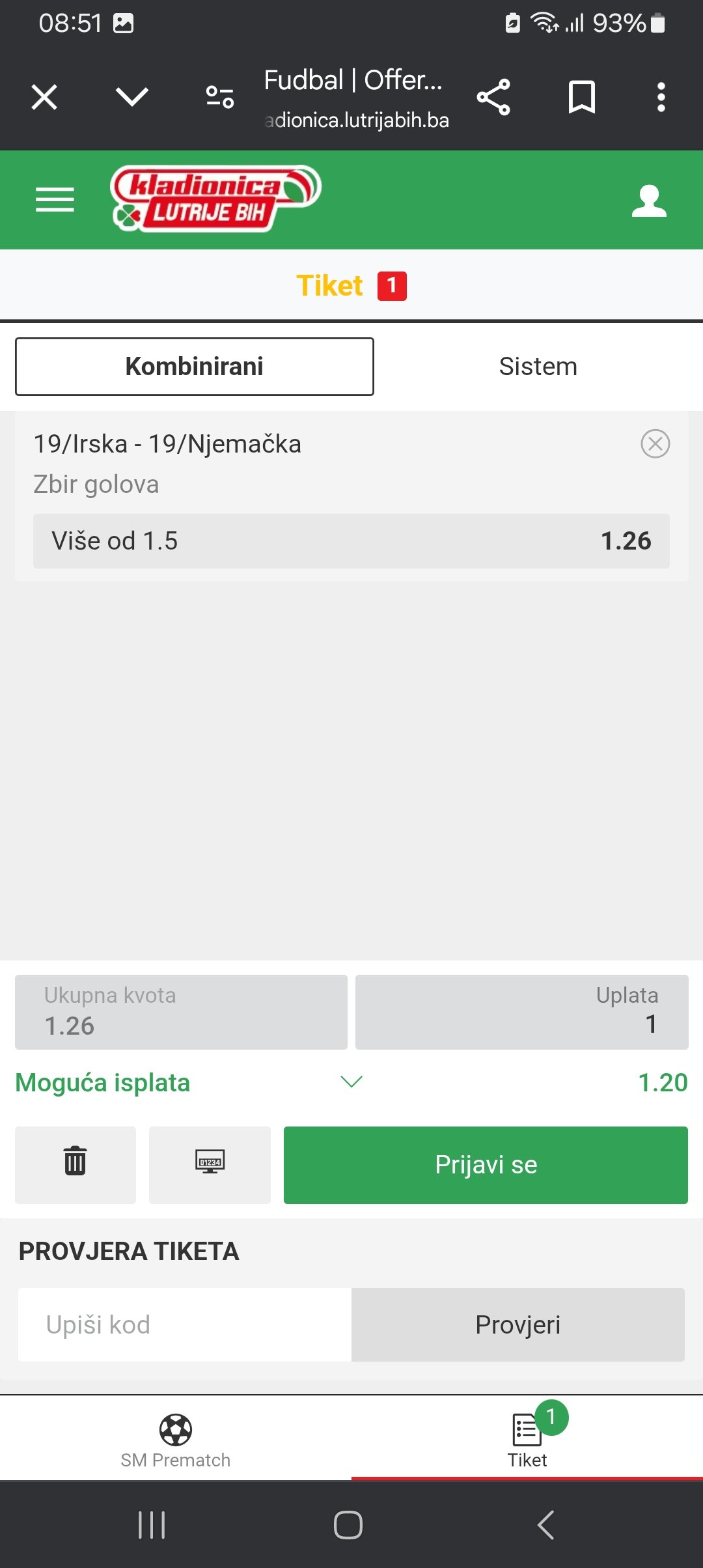Edit the Uplata stake field
The image size is (703, 1568).
pyautogui.click(x=521, y=1012)
